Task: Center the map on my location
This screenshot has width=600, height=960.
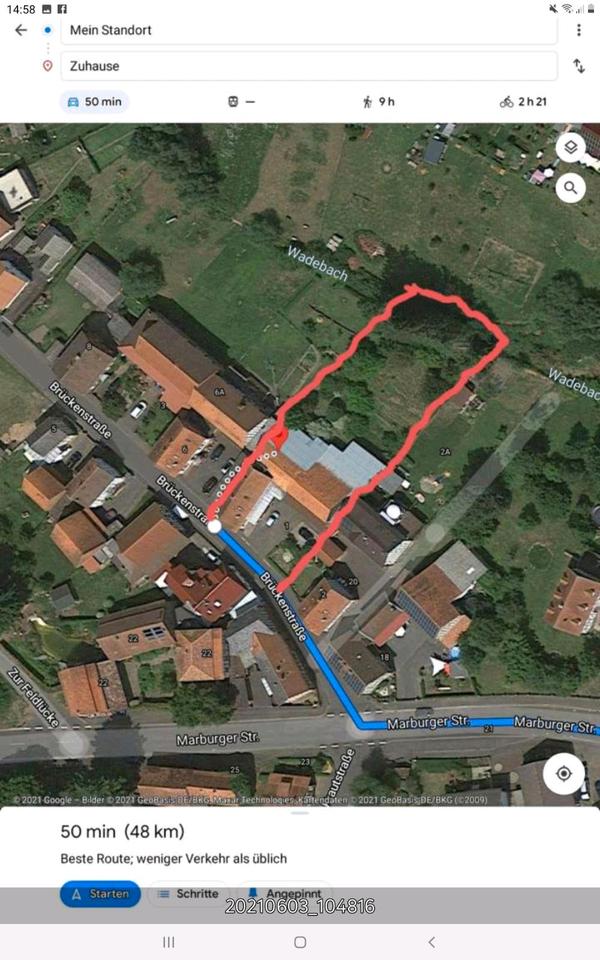Action: 564,774
